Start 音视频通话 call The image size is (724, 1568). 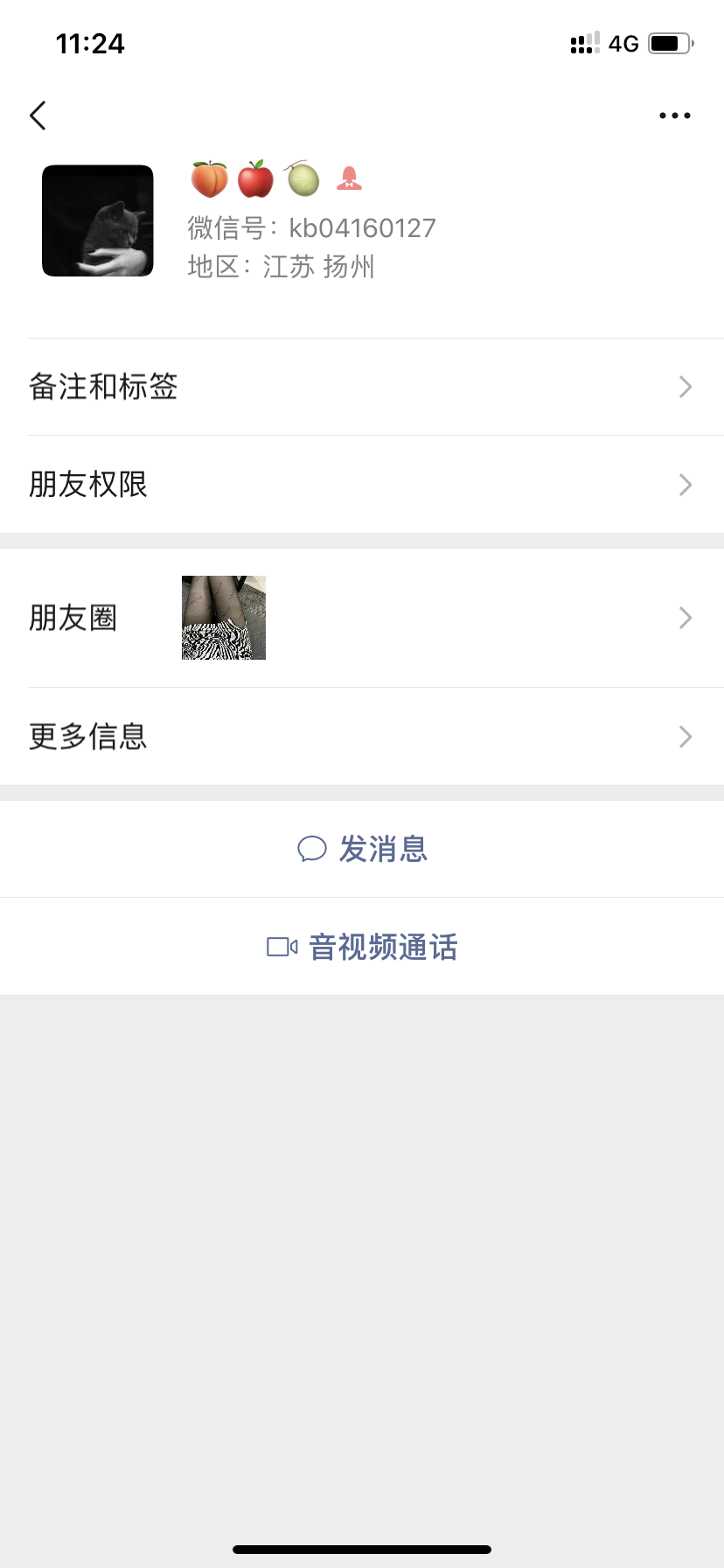coord(362,947)
